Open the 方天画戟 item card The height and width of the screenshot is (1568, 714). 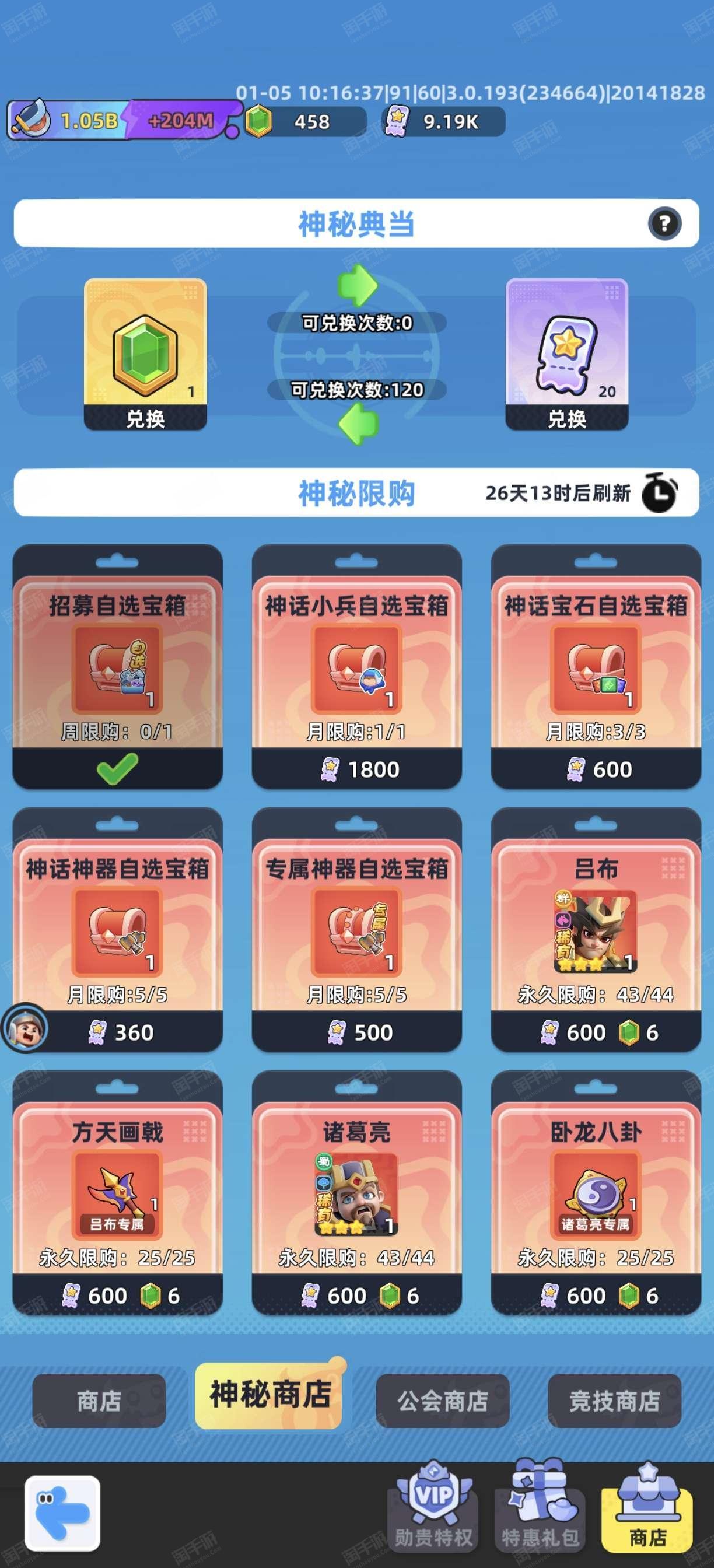[117, 1192]
